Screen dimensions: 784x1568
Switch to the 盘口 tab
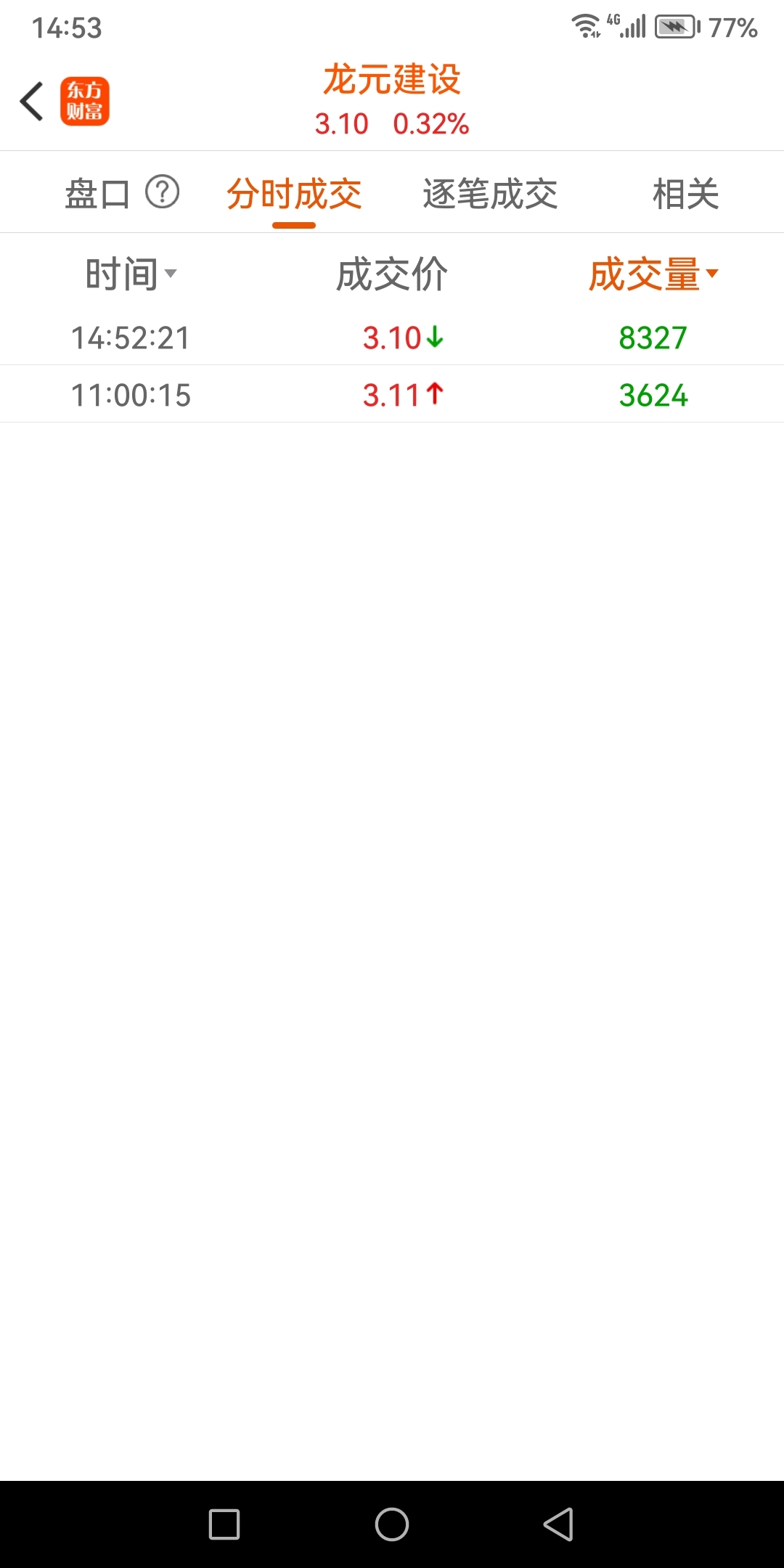pyautogui.click(x=97, y=194)
